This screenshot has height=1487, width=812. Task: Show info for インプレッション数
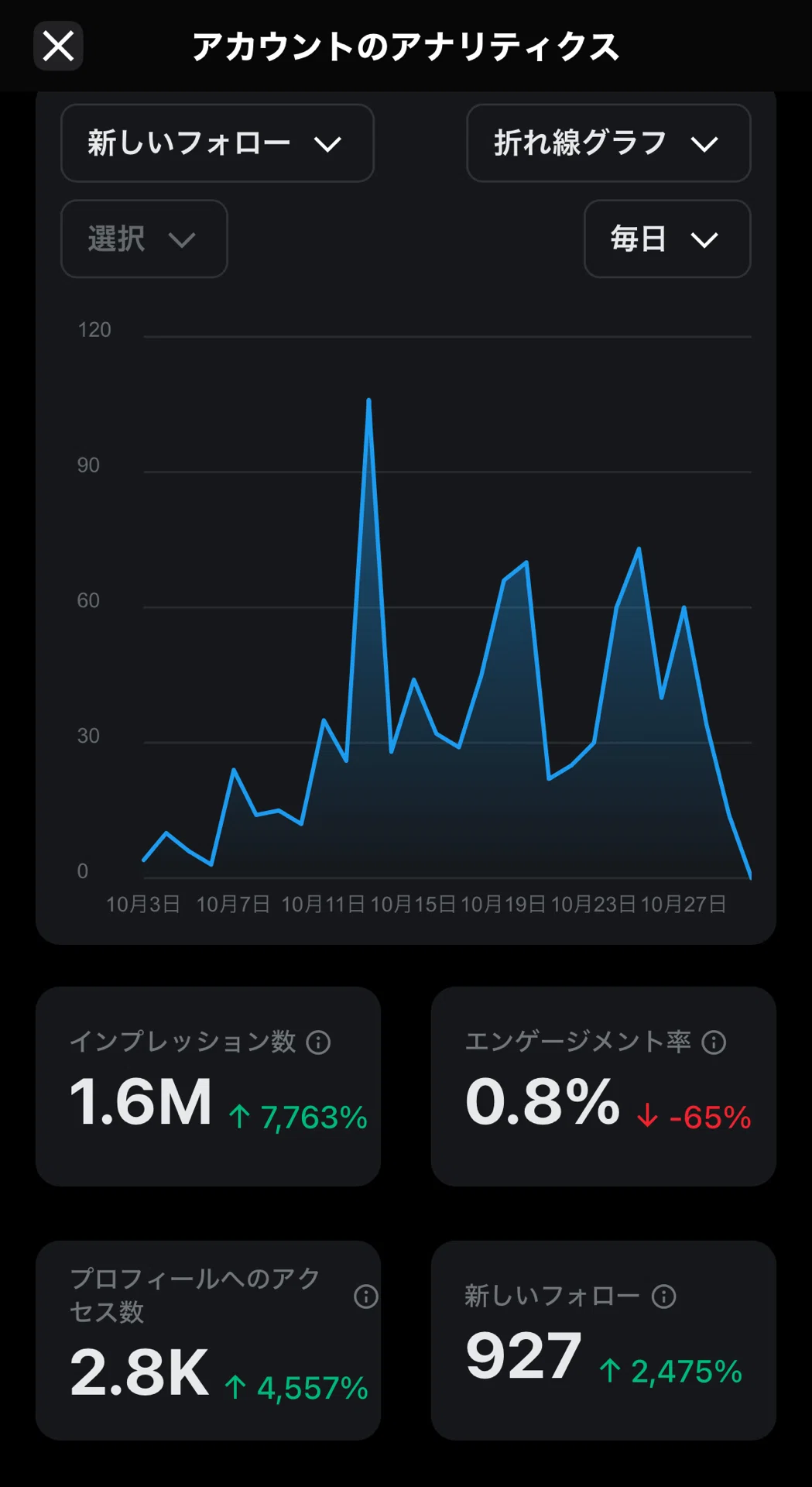318,1042
